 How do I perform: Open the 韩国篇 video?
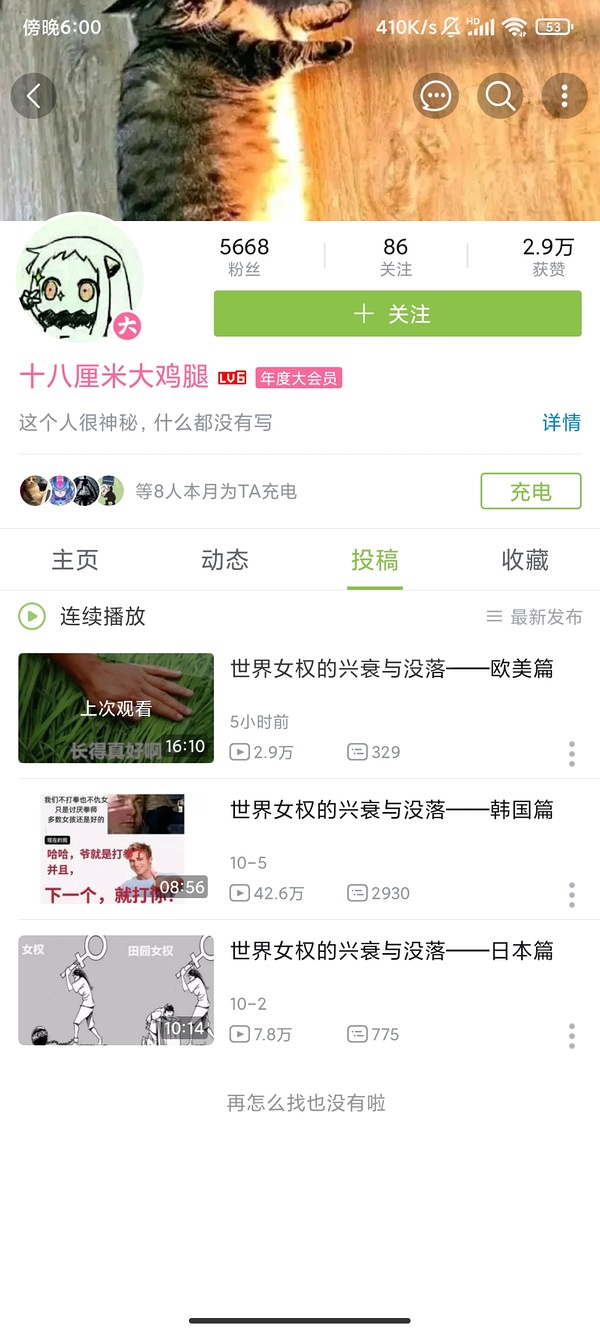click(391, 810)
